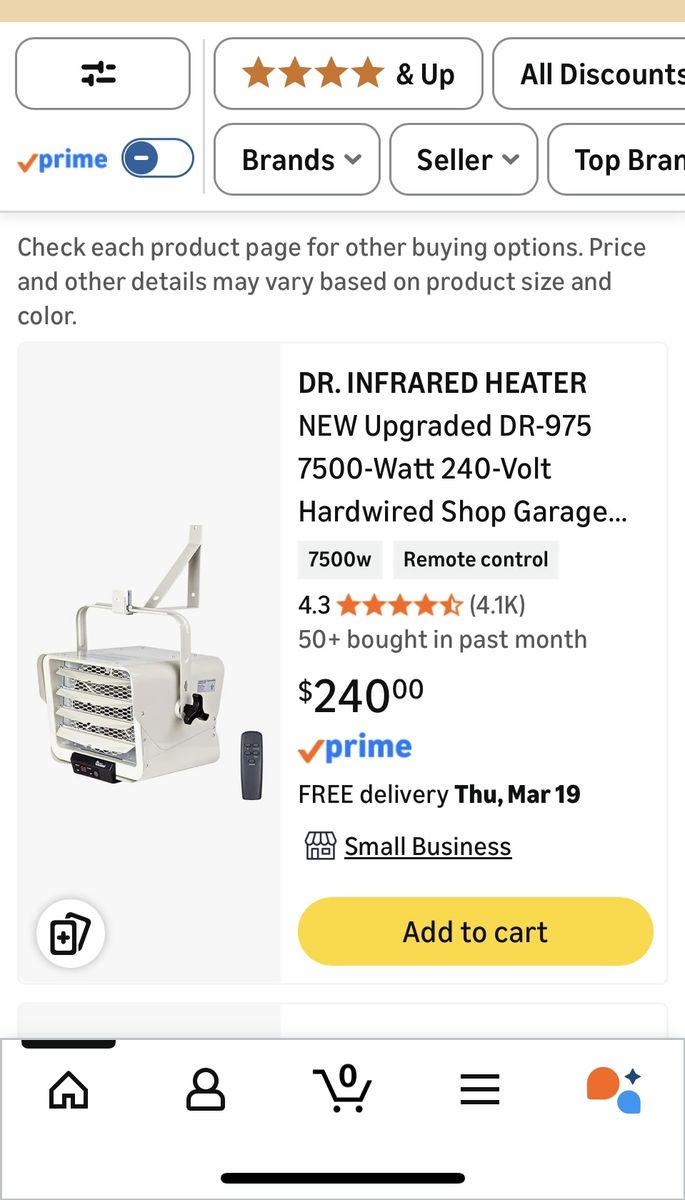Open the hamburger menu tab

pyautogui.click(x=480, y=1088)
